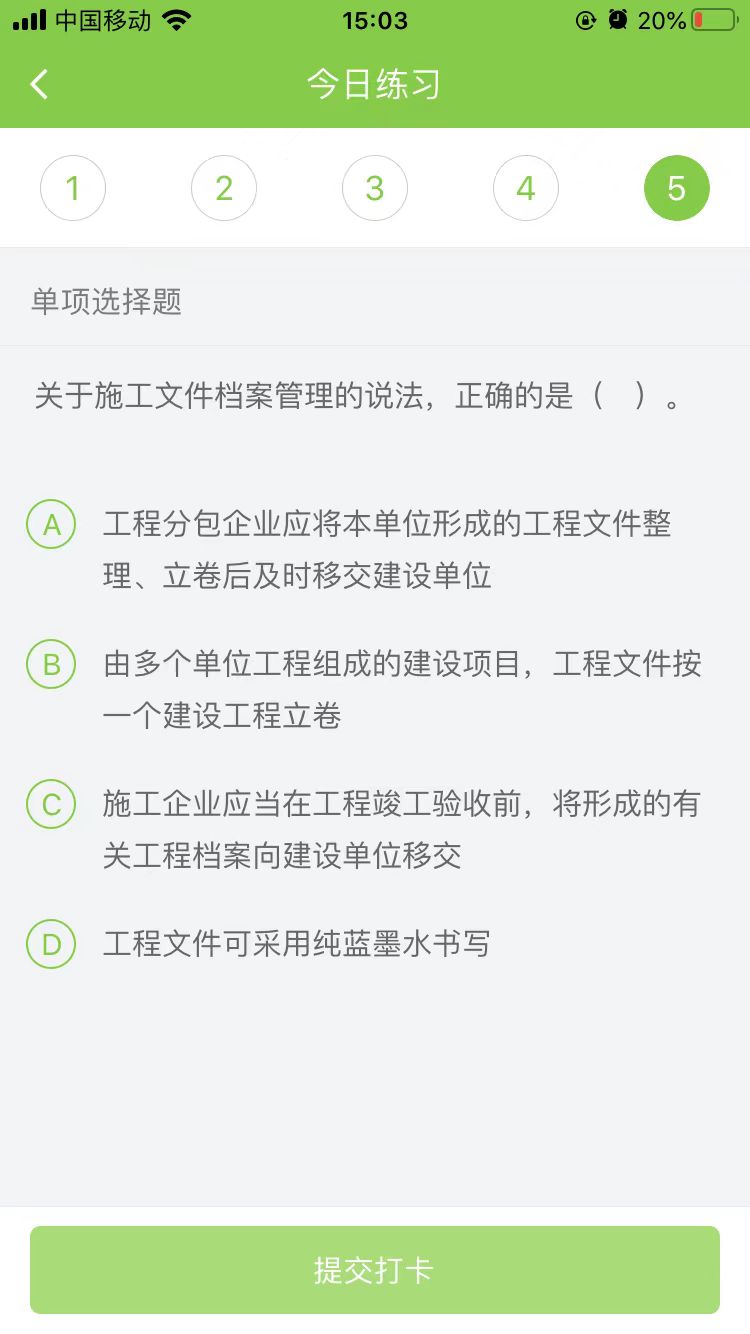Open question 4
Screen dimensions: 750x1334
click(x=526, y=188)
